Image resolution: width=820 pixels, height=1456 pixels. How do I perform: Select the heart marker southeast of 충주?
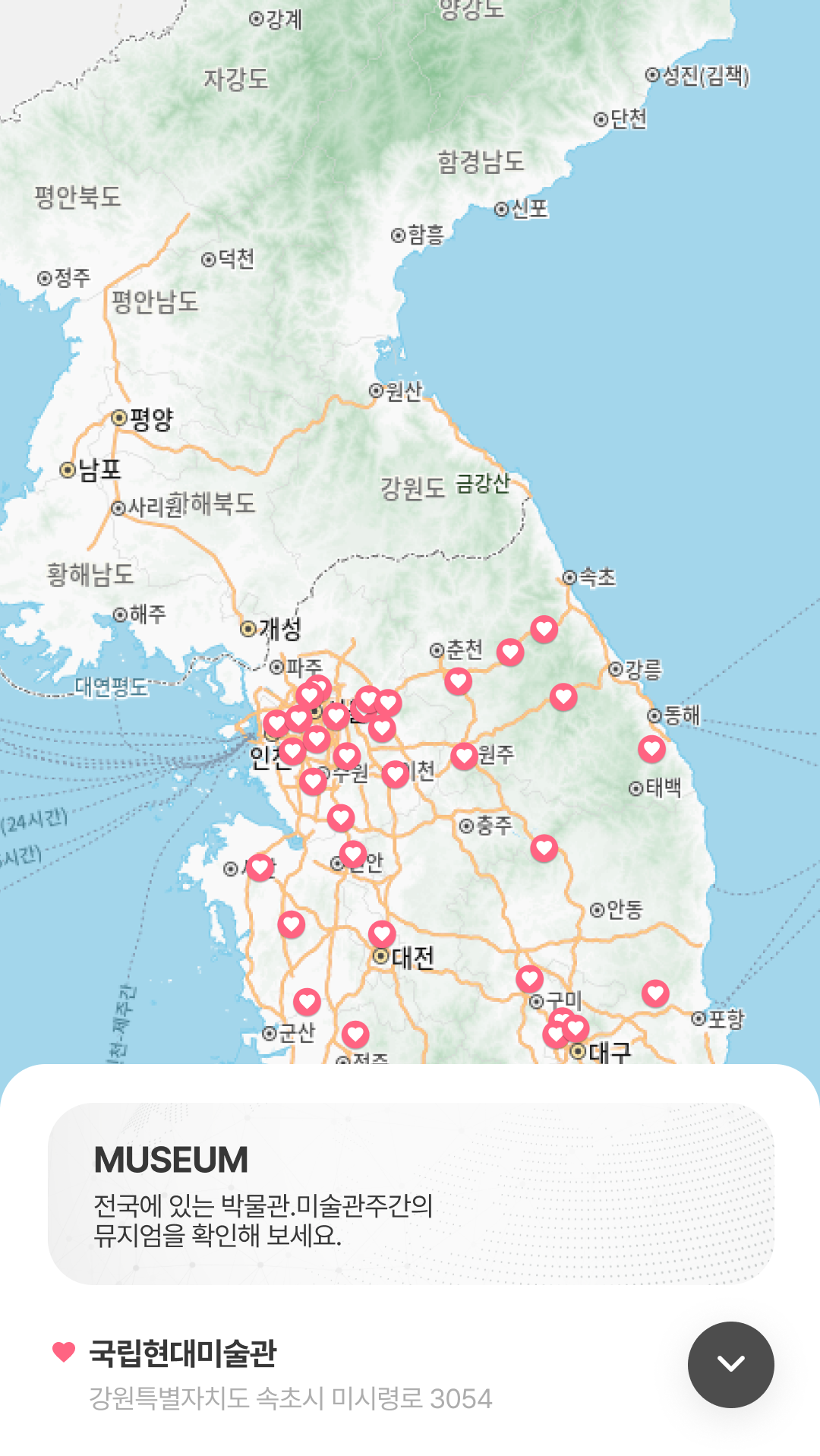tap(544, 848)
